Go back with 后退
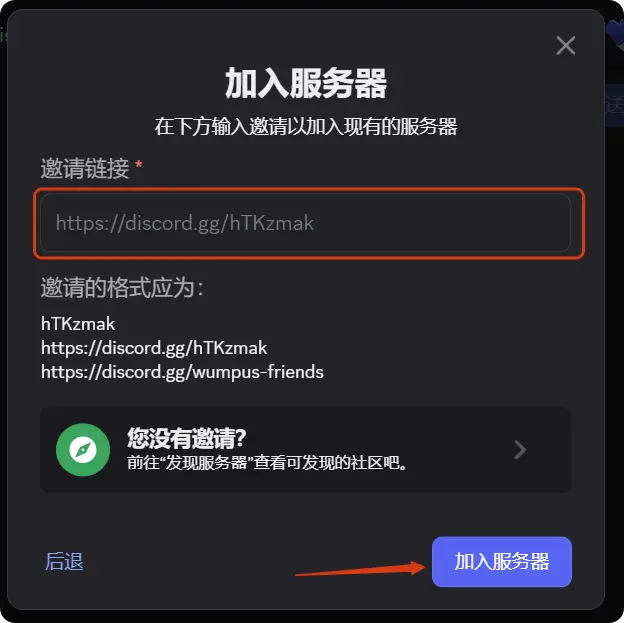 tap(64, 562)
